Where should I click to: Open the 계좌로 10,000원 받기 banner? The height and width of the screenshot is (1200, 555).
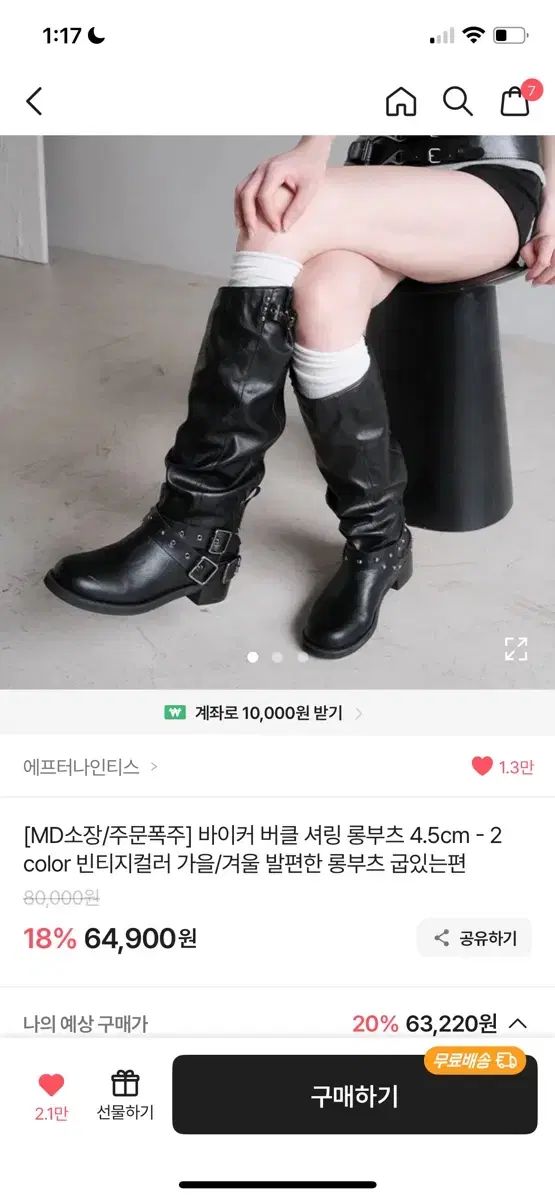click(x=264, y=713)
